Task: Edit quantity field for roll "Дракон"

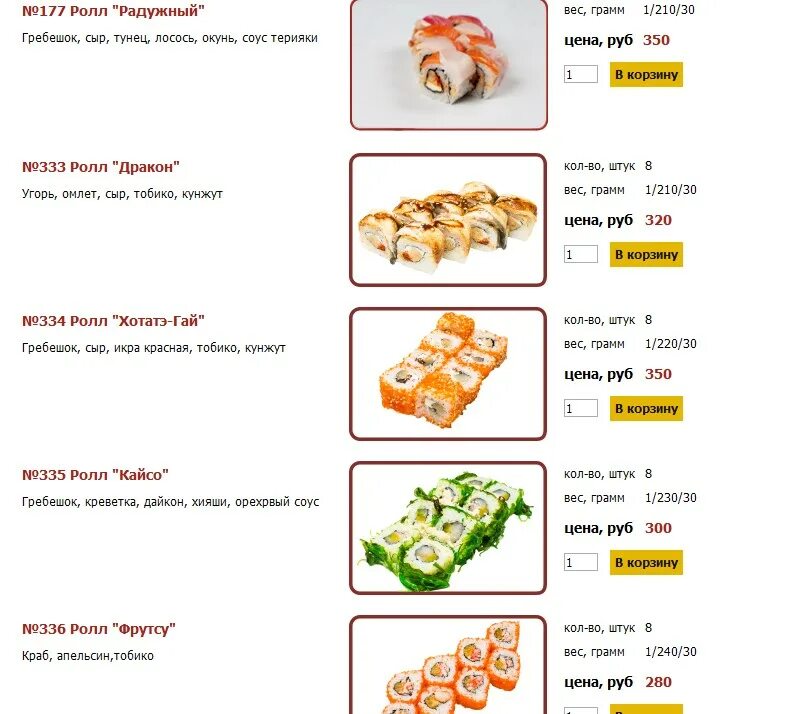Action: click(581, 255)
